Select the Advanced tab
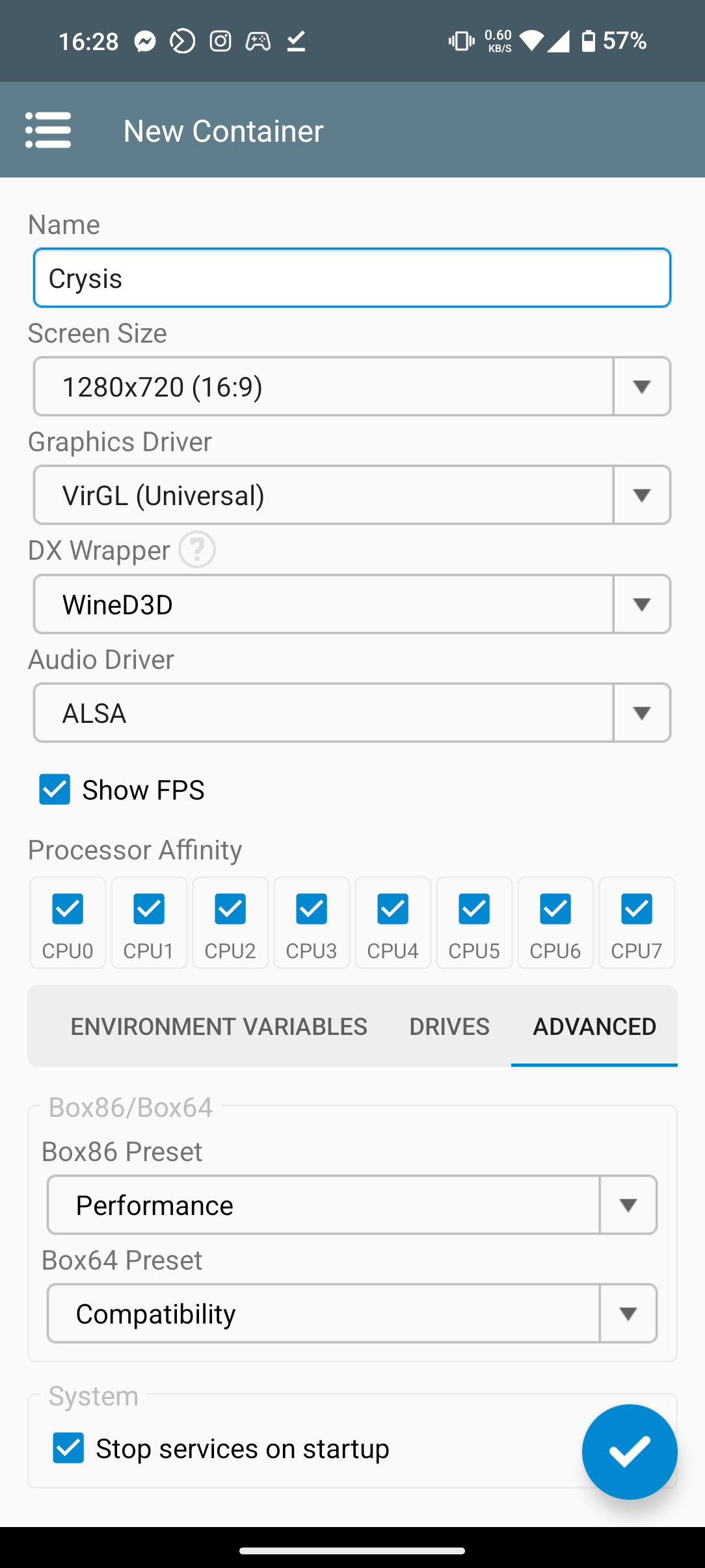Image resolution: width=705 pixels, height=1568 pixels. point(594,1026)
